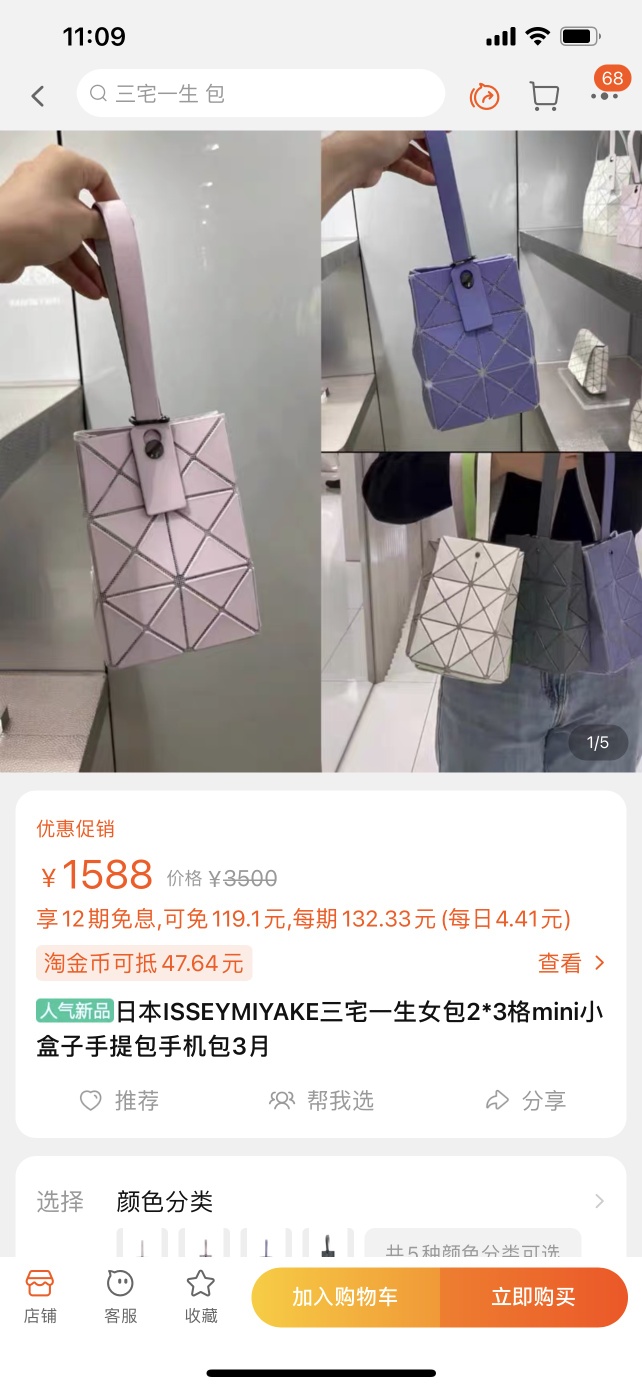The width and height of the screenshot is (642, 1389).
Task: Open the shopping cart icon
Action: [544, 96]
